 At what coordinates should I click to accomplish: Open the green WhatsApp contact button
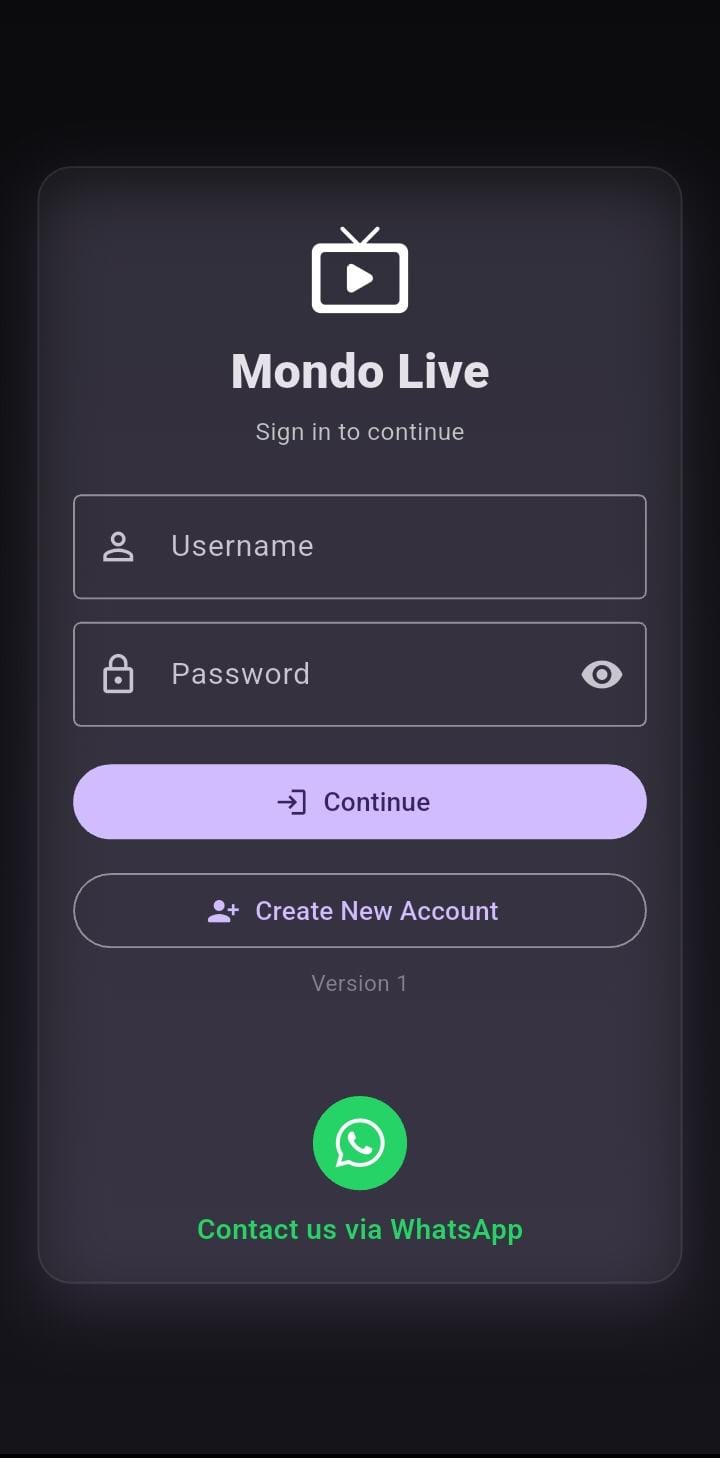click(360, 1143)
